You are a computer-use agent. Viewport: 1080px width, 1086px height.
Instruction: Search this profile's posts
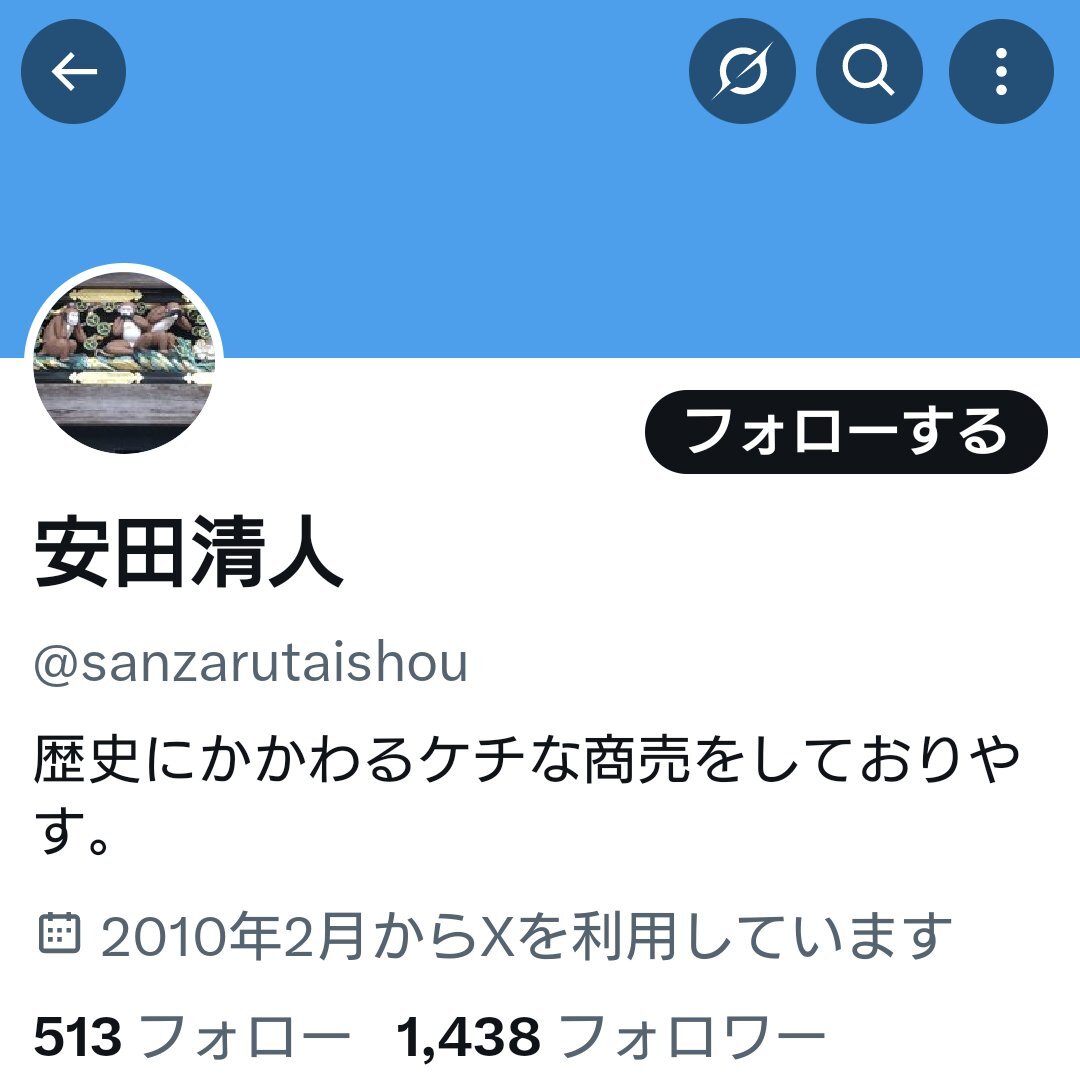pyautogui.click(x=868, y=71)
